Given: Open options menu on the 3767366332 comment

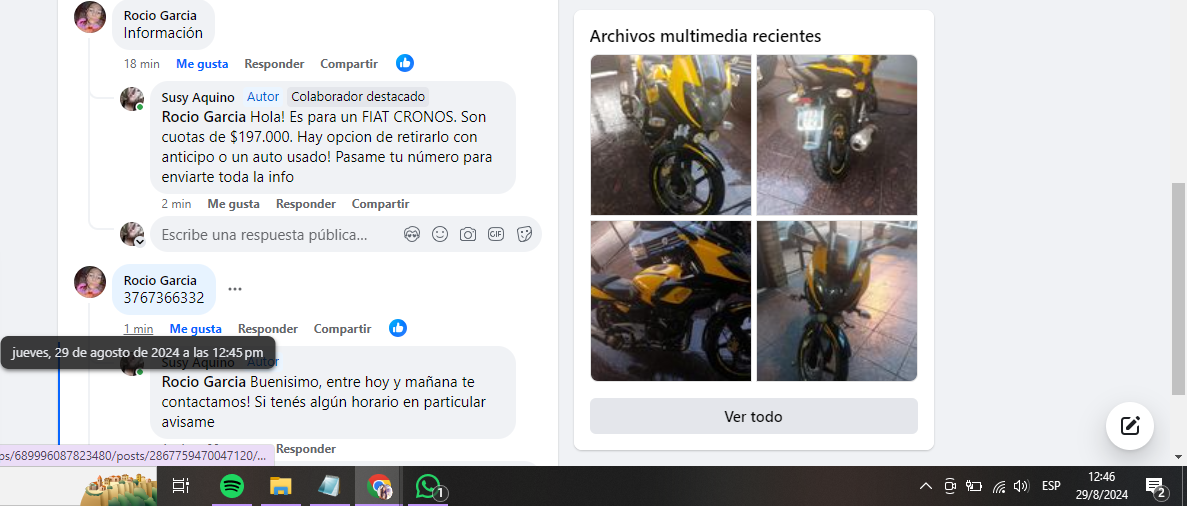Looking at the screenshot, I should (x=235, y=289).
